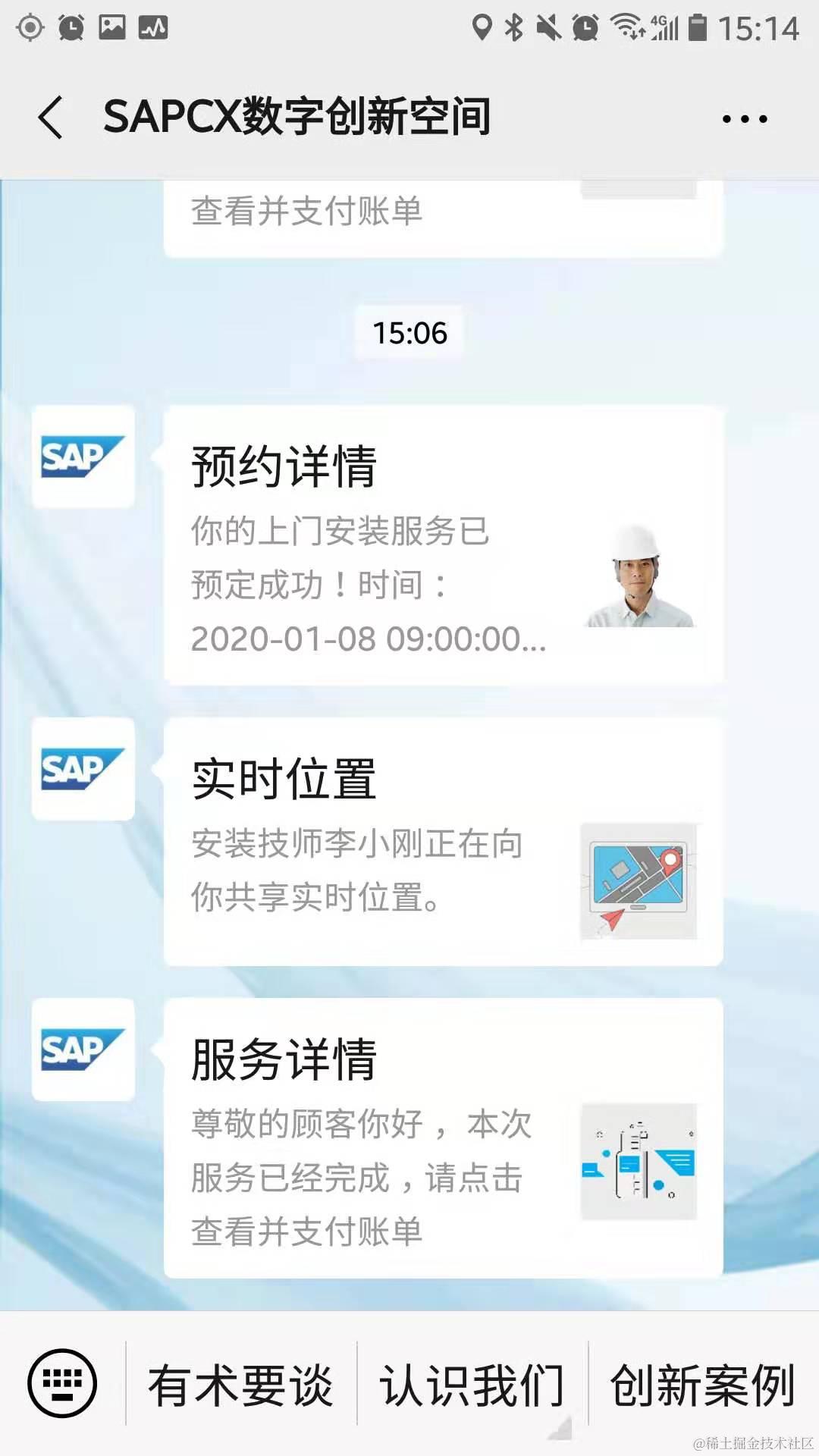Open the 预约详情 message card
This screenshot has width=819, height=1456.
tap(443, 546)
